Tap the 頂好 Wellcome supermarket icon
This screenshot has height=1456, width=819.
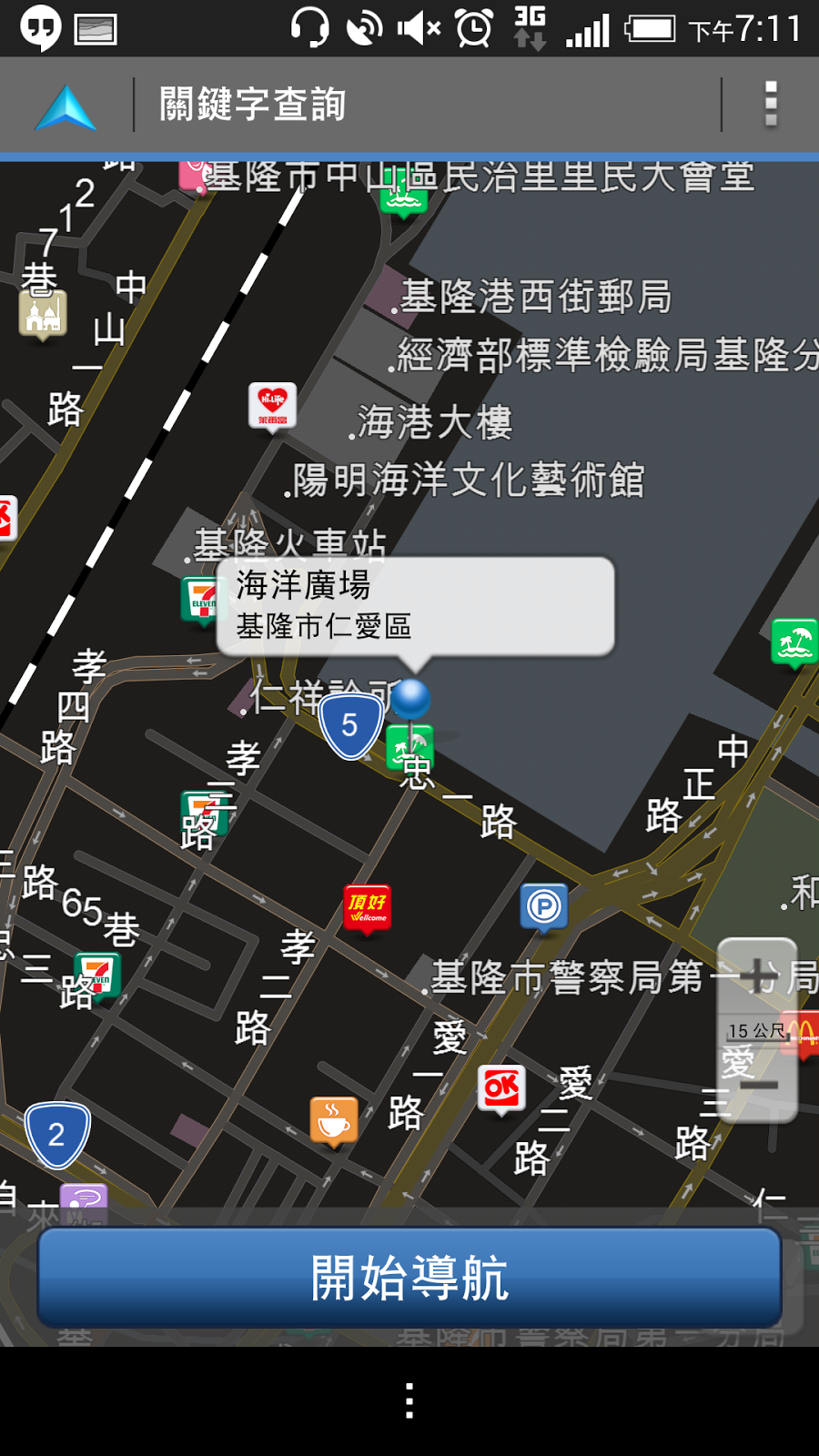click(368, 907)
